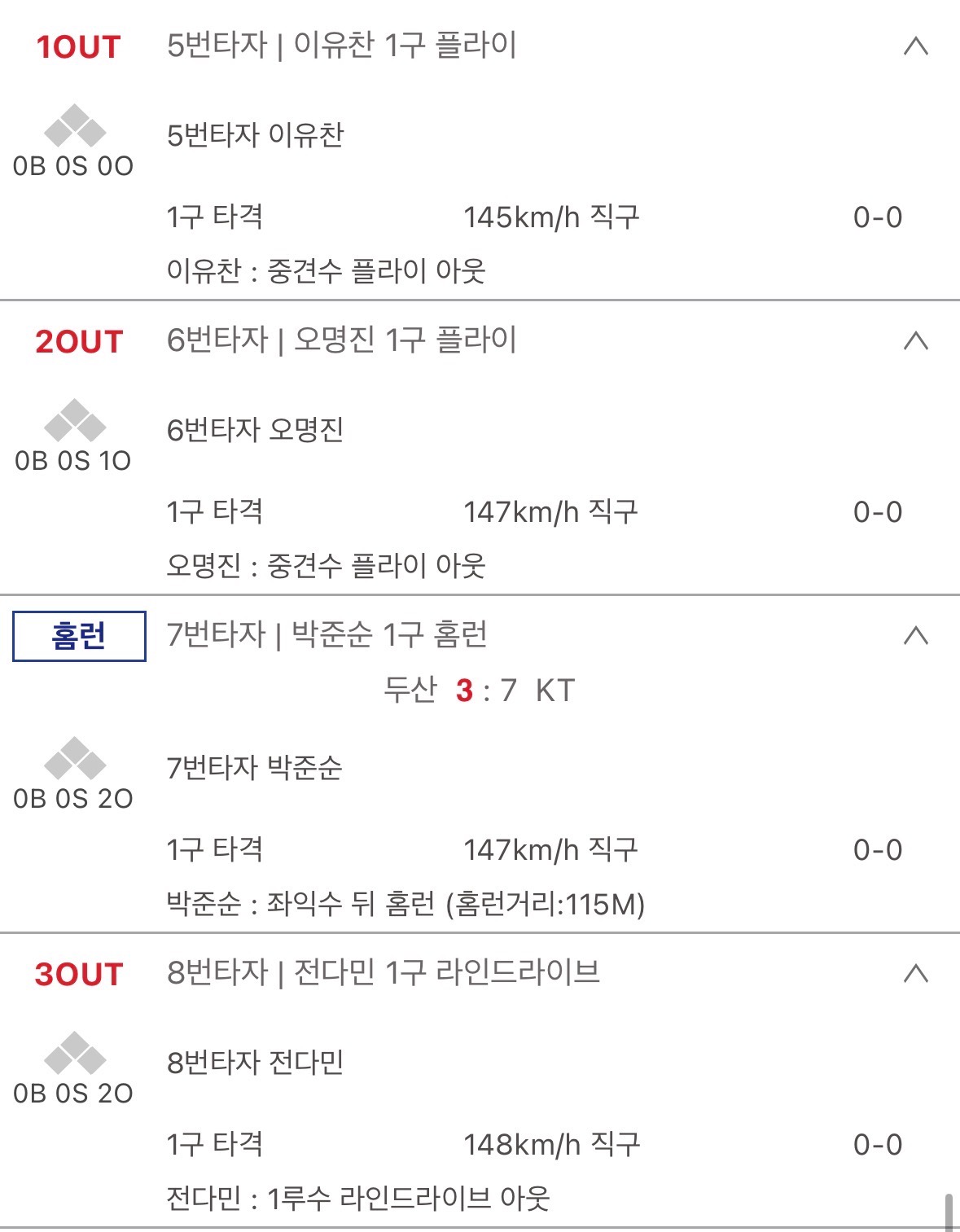Collapse the 6번타자 오명진 play details
The image size is (960, 1232).
tap(915, 341)
